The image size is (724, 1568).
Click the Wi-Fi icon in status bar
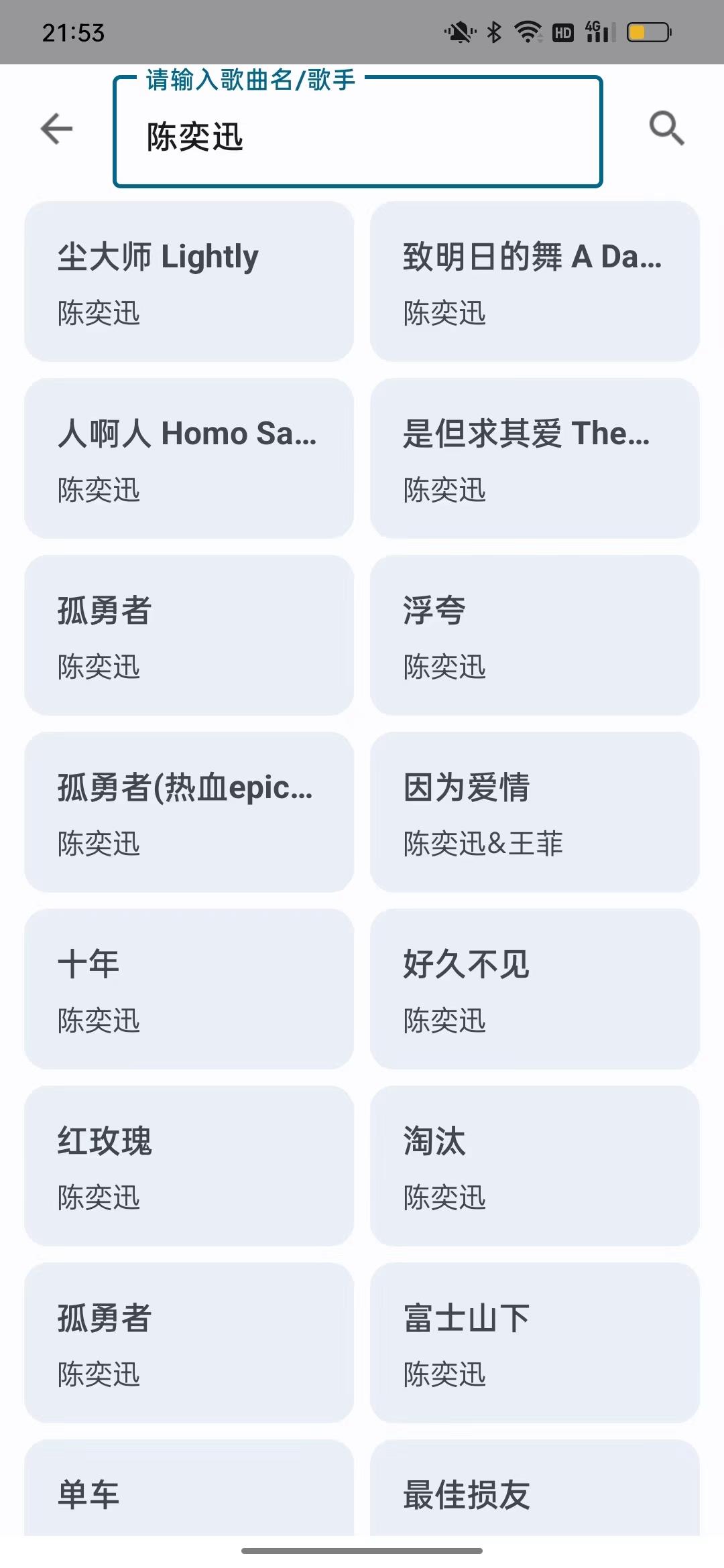click(x=527, y=31)
